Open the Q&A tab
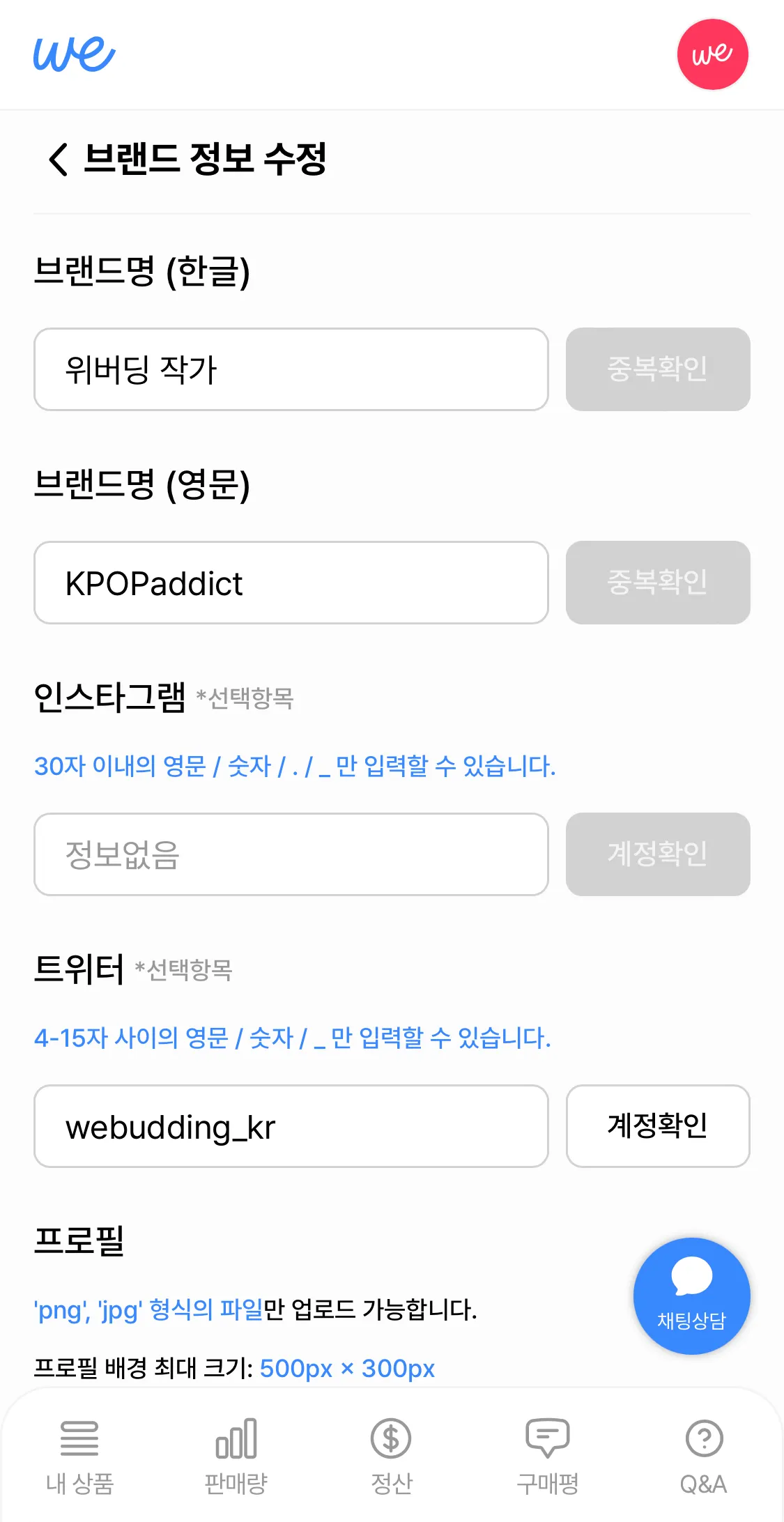 tap(704, 1455)
